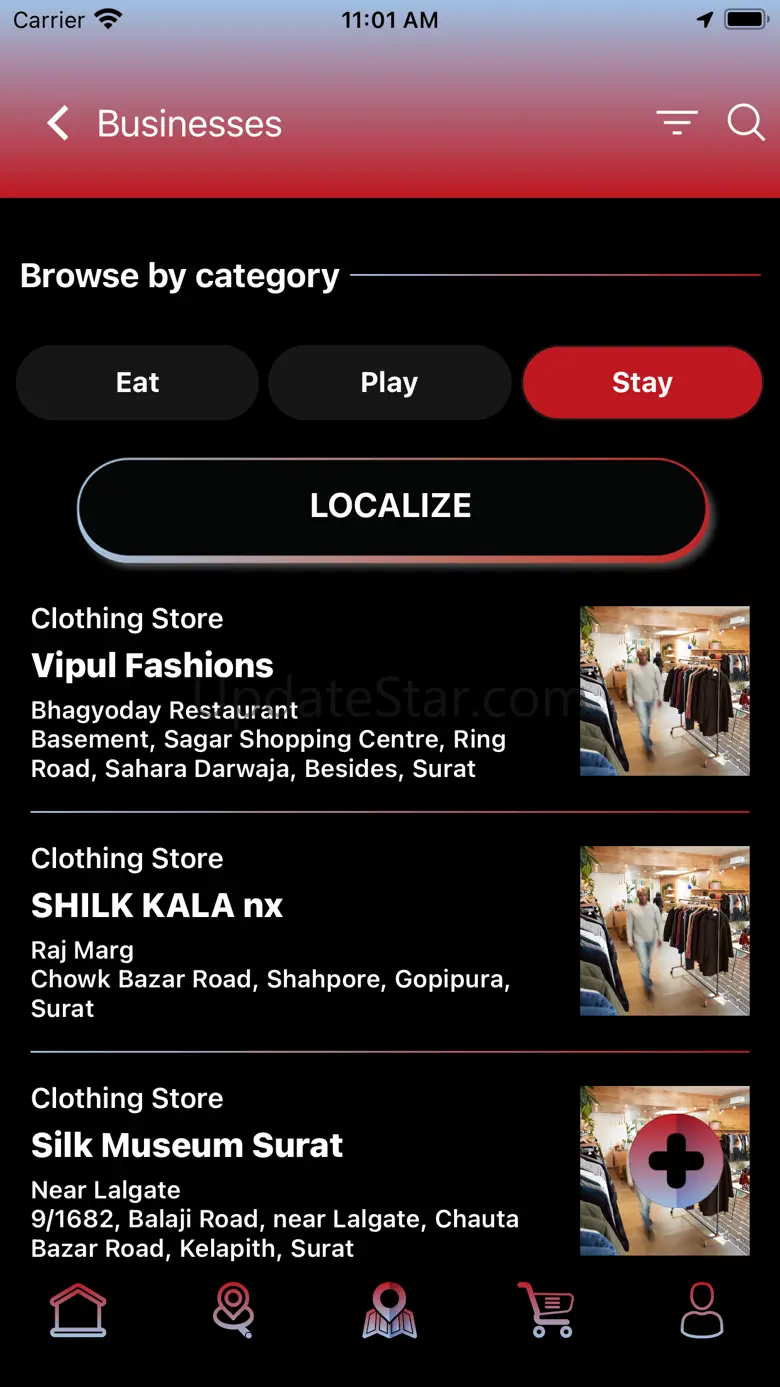Open the Vipul Fashions listing

coord(390,692)
